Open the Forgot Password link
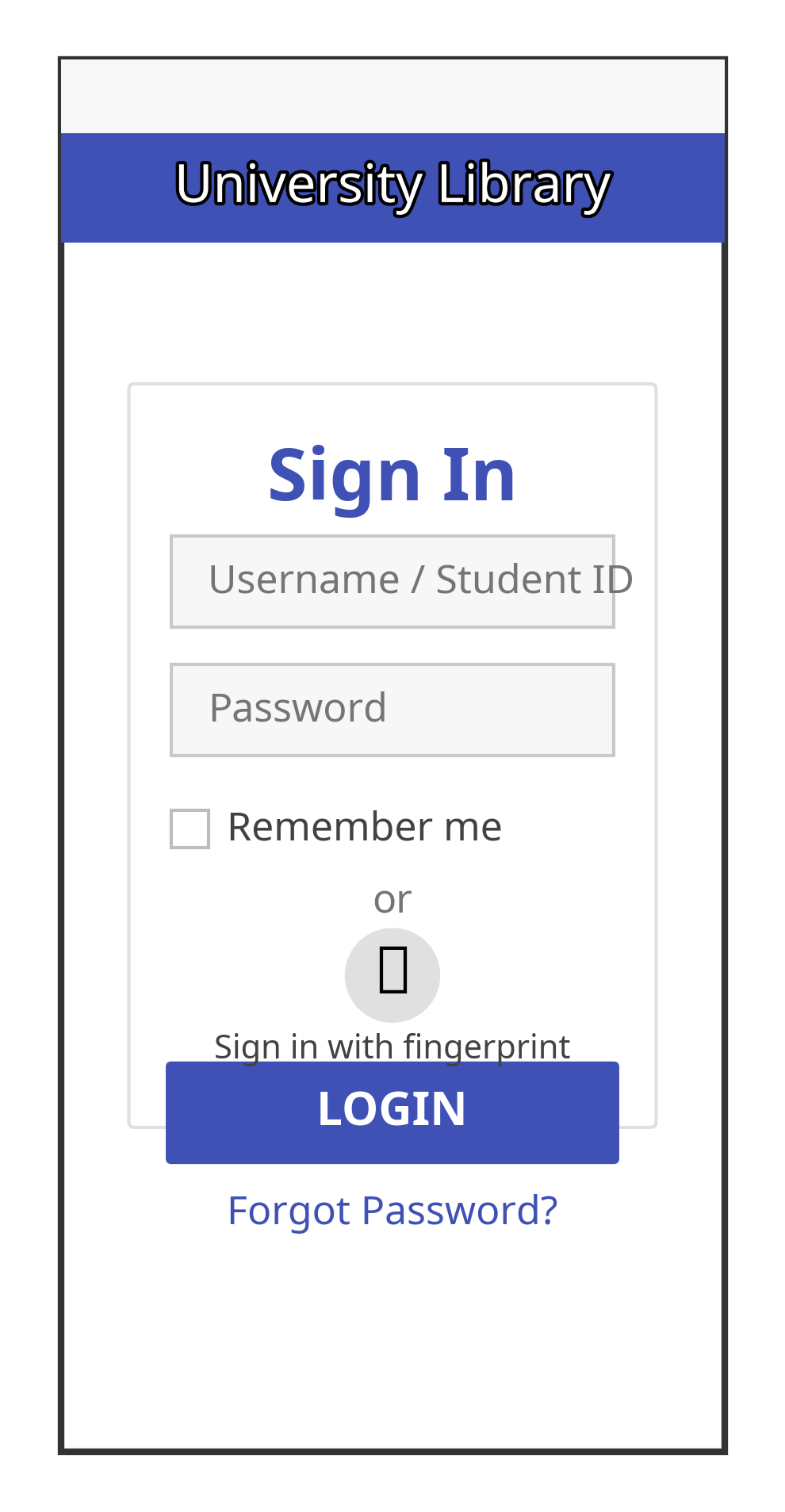Screen dimensions: 785x1512 (x=392, y=1209)
